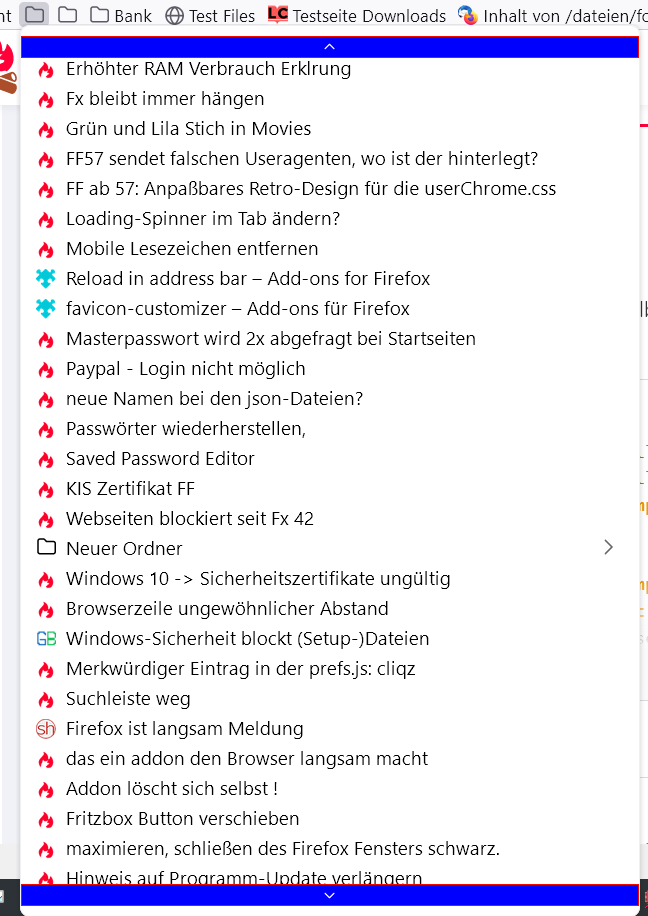Open 'Saved Password Editor' bookmark
648x916 pixels.
pyautogui.click(x=160, y=459)
